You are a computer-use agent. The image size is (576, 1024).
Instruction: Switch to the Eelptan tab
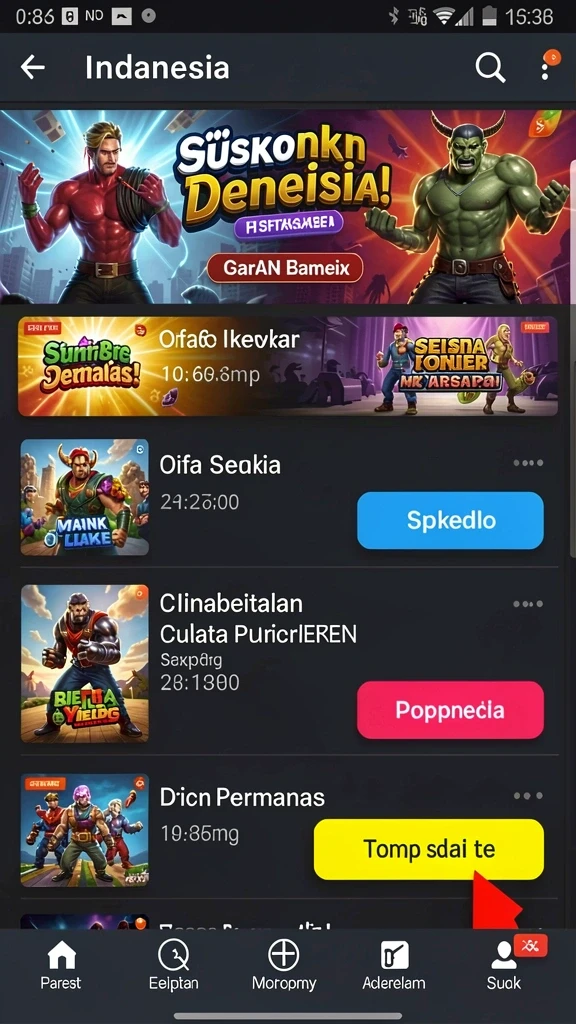tap(174, 966)
